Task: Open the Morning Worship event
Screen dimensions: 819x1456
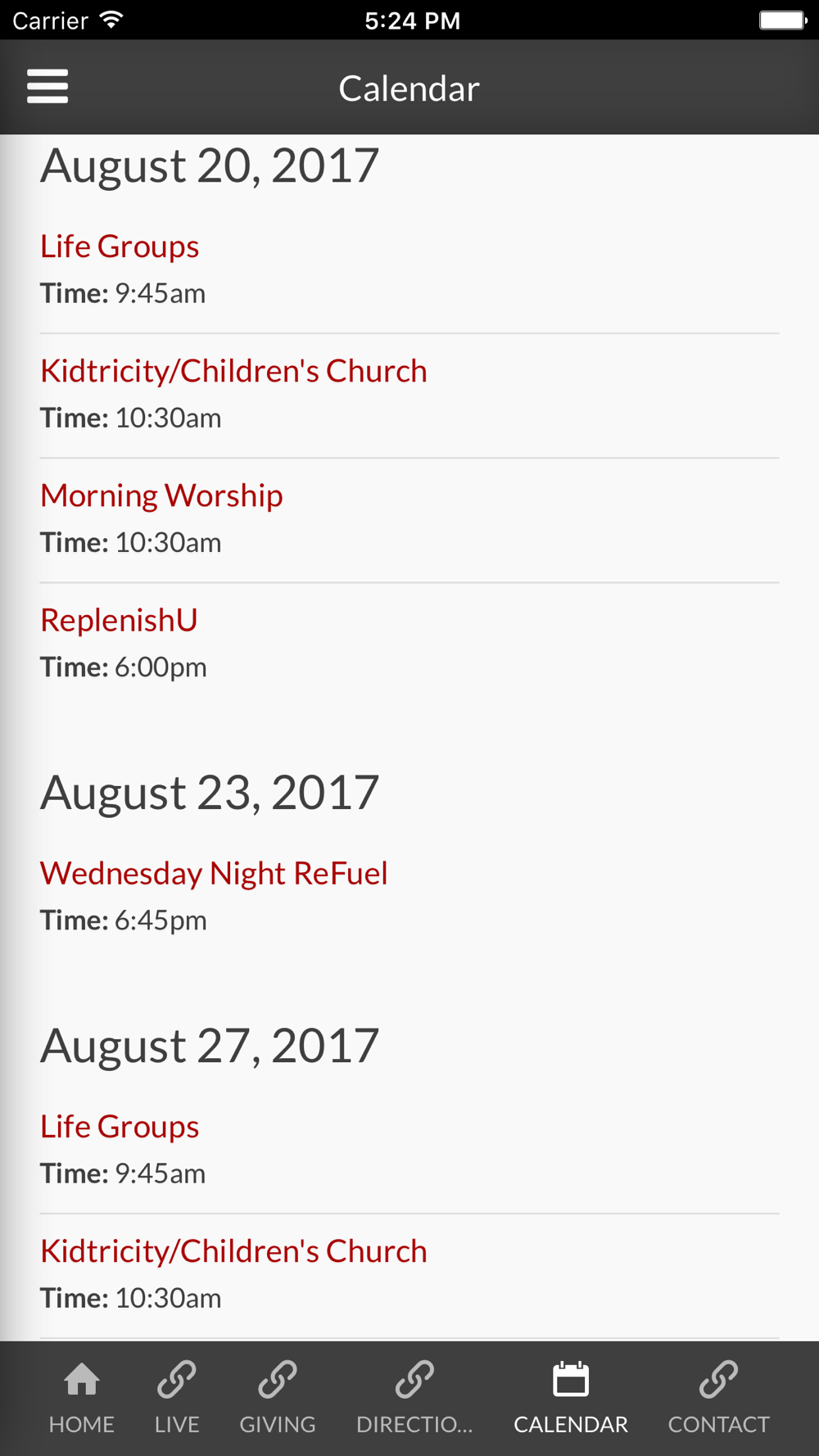Action: 161,495
